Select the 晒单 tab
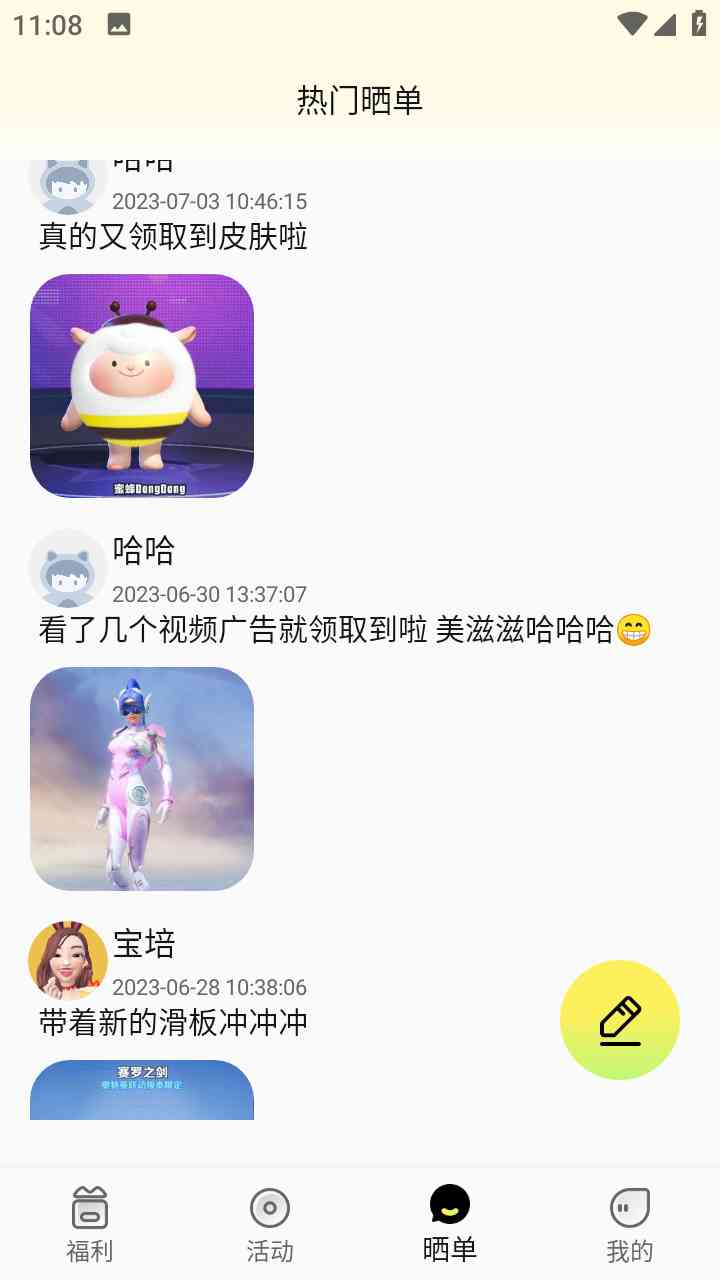 pyautogui.click(x=450, y=1222)
